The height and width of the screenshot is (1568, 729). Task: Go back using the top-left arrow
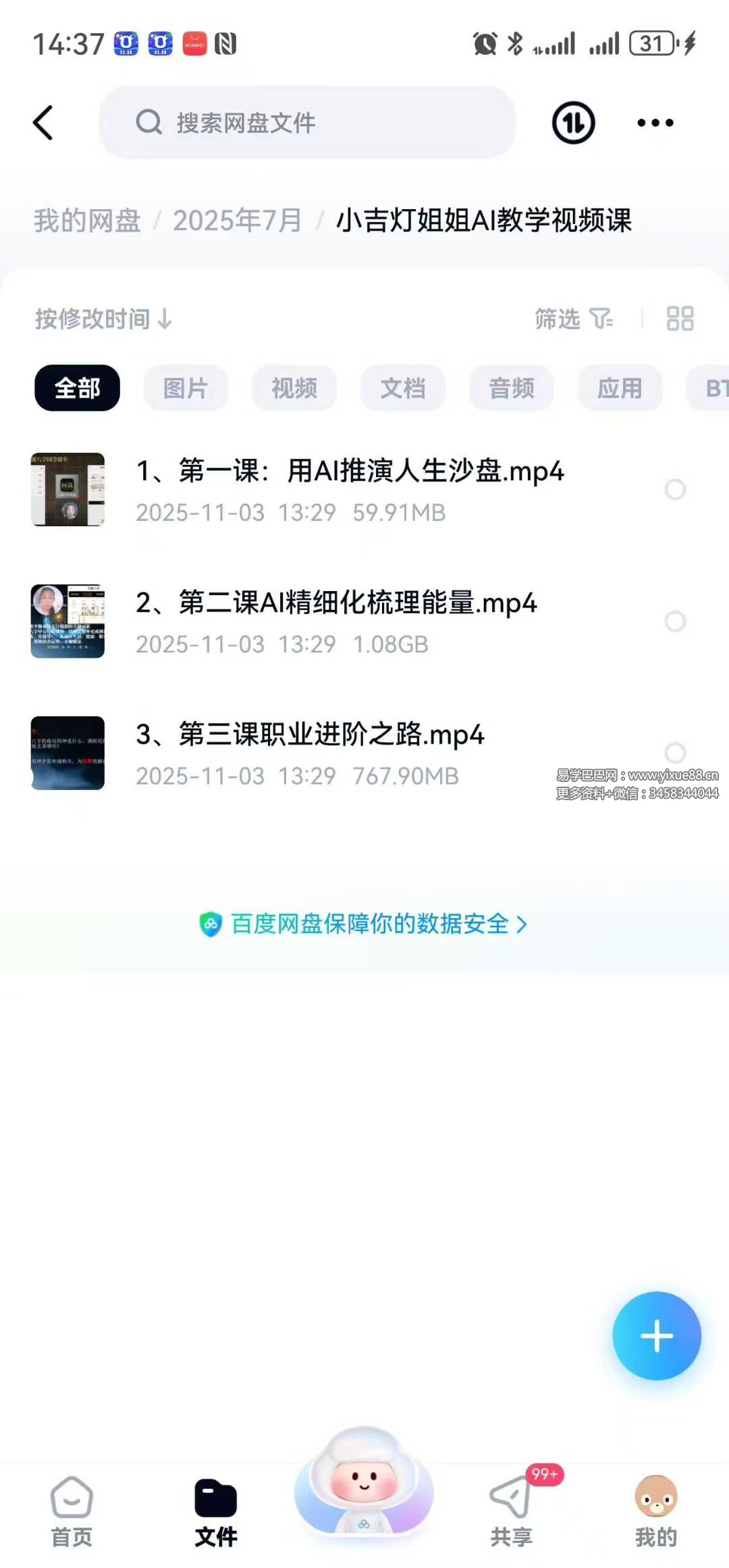[x=43, y=123]
